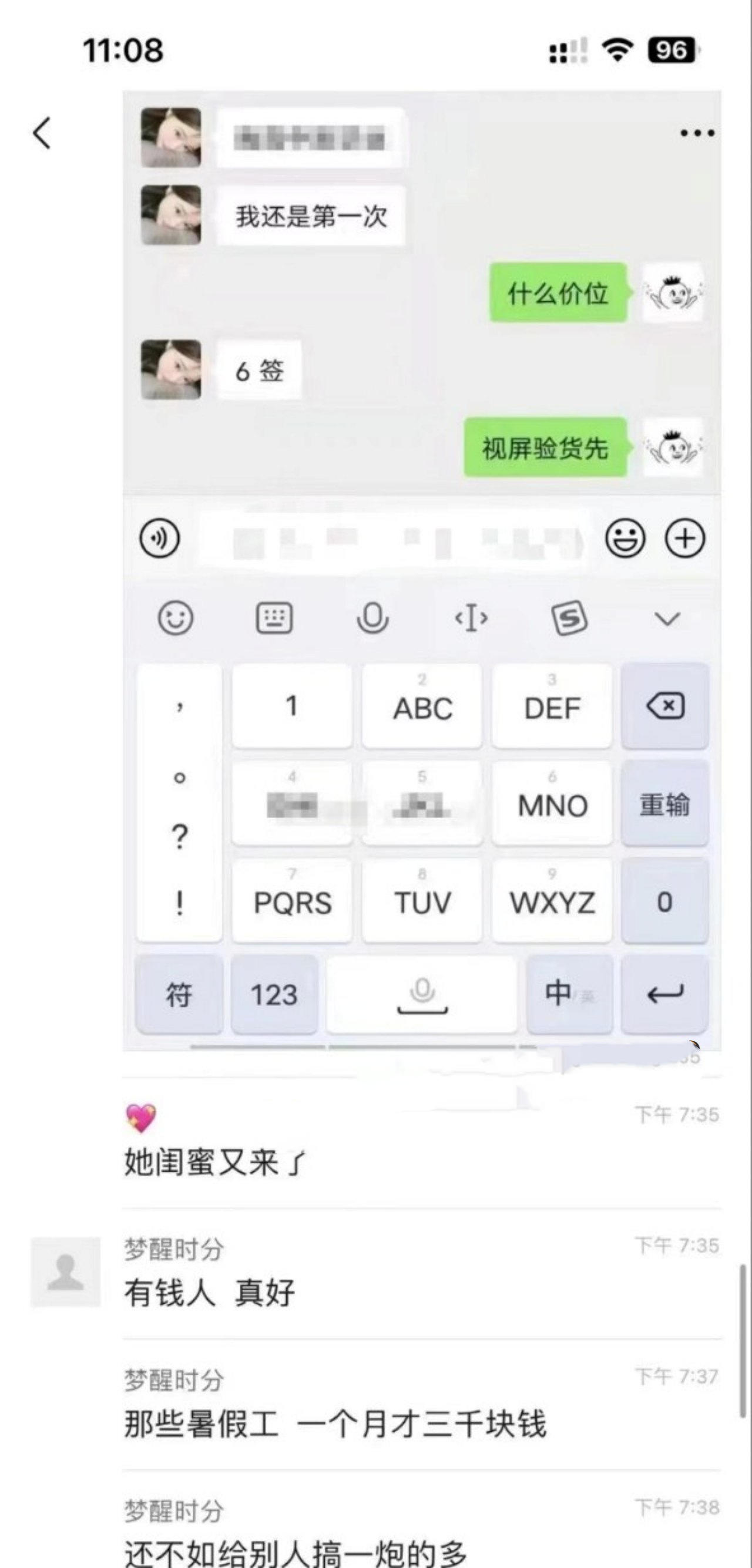This screenshot has width=752, height=1568.
Task: Open the shared chat screenshot image
Action: pyautogui.click(x=421, y=570)
